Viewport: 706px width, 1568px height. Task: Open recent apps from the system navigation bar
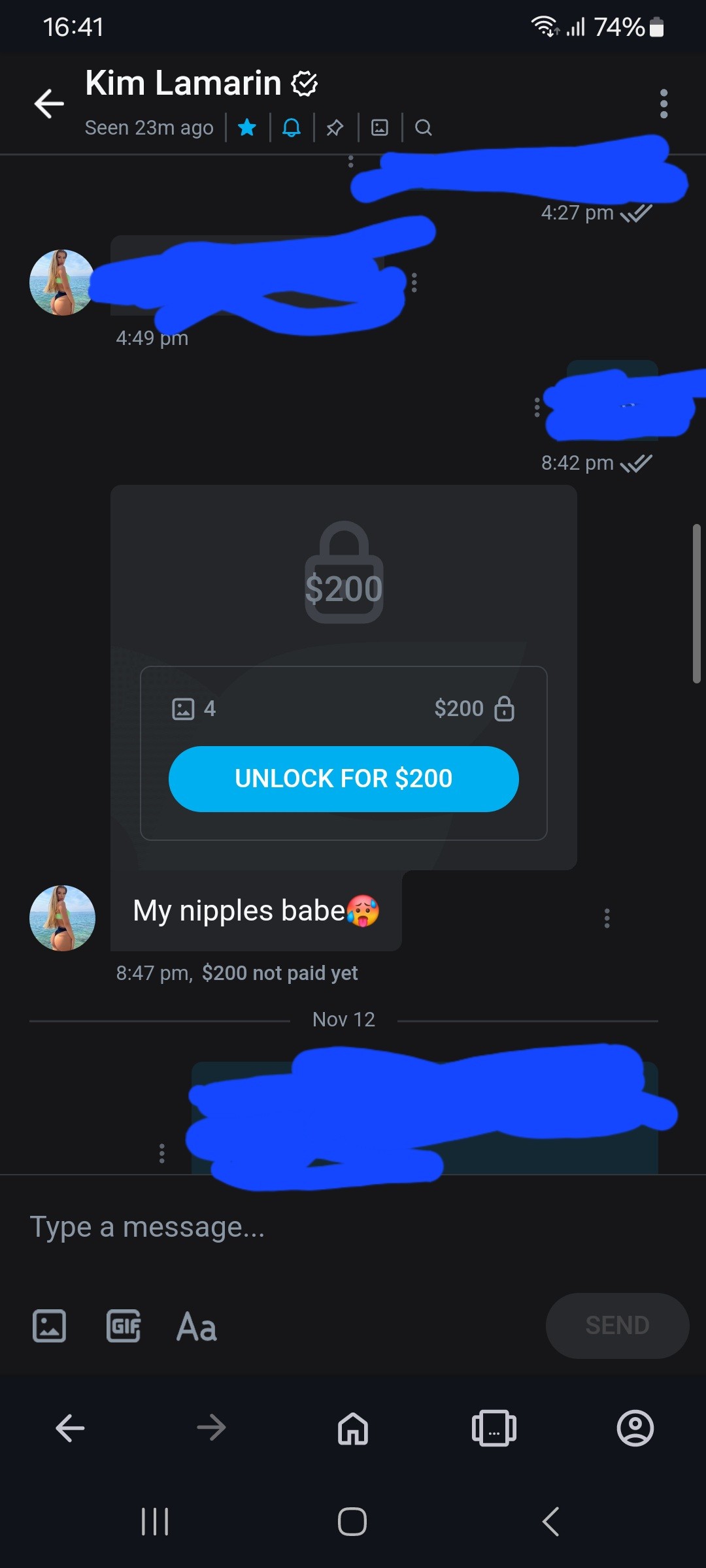tap(155, 1522)
